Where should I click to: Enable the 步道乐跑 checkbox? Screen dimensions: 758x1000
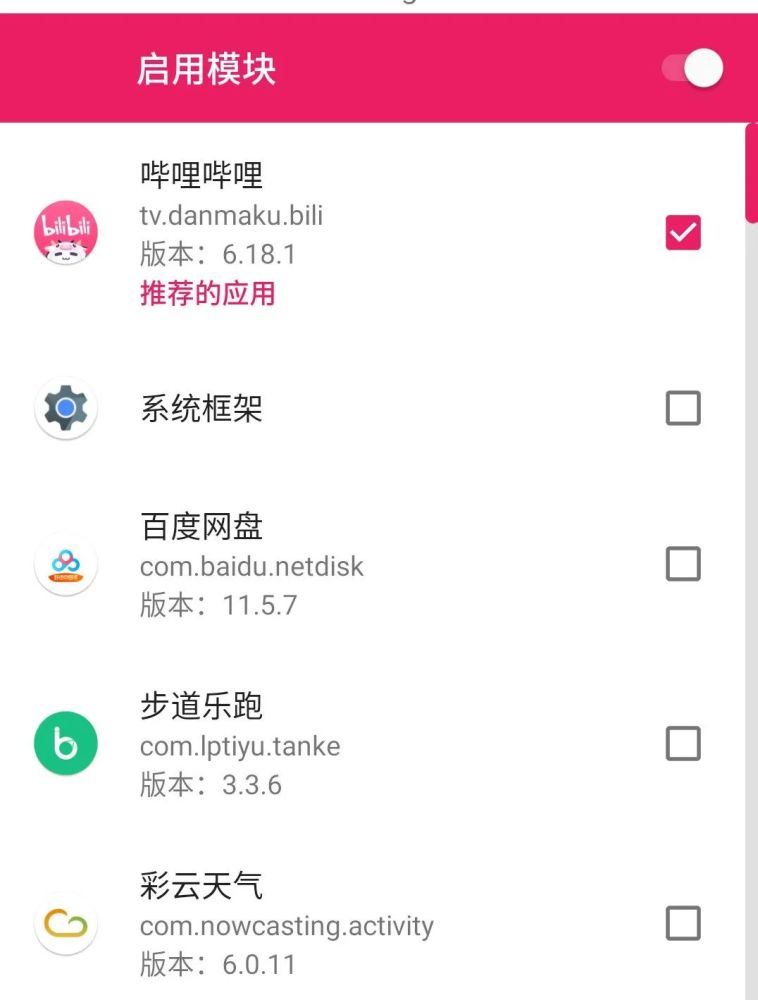point(683,745)
